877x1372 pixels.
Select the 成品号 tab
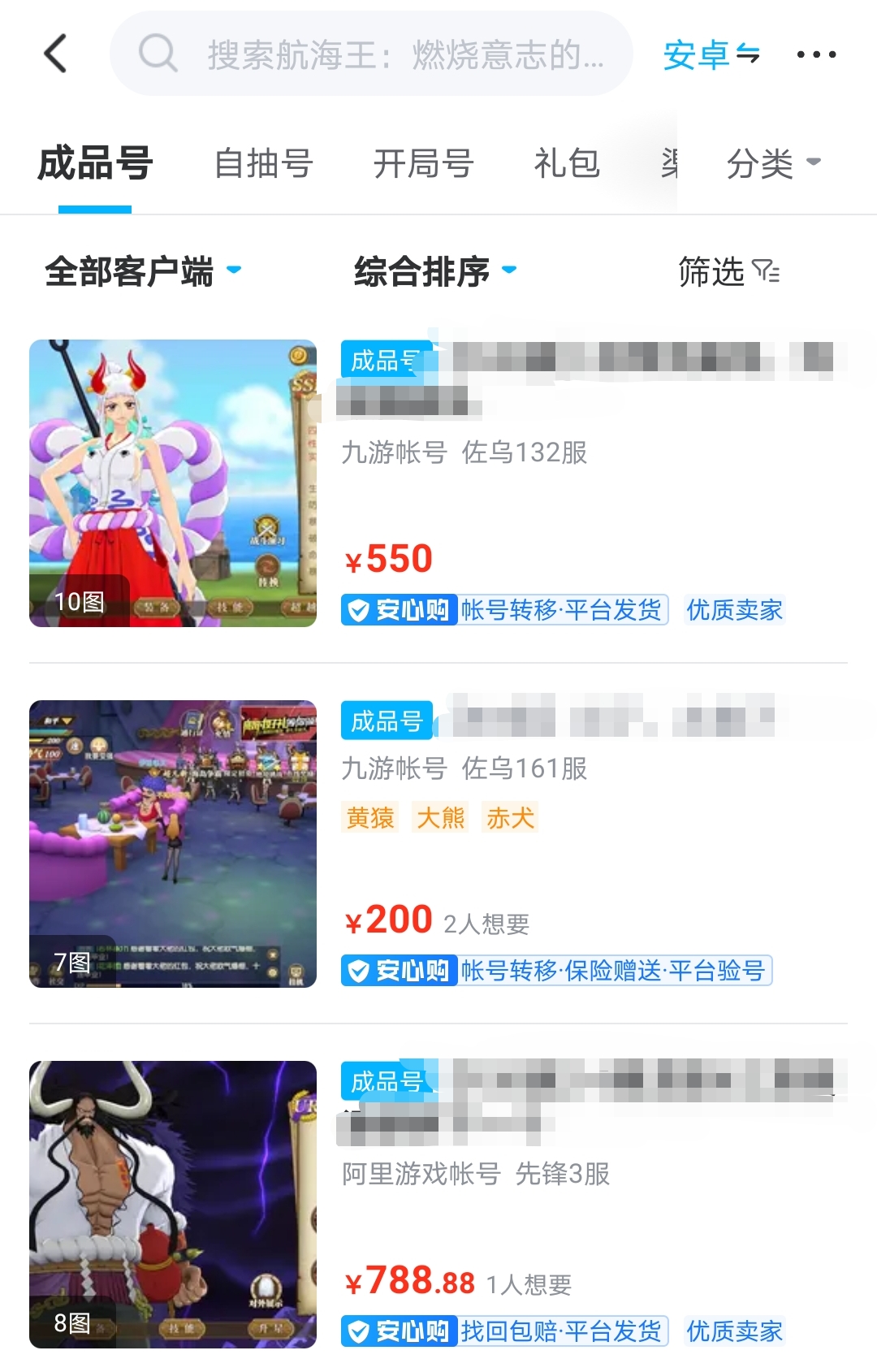(95, 163)
